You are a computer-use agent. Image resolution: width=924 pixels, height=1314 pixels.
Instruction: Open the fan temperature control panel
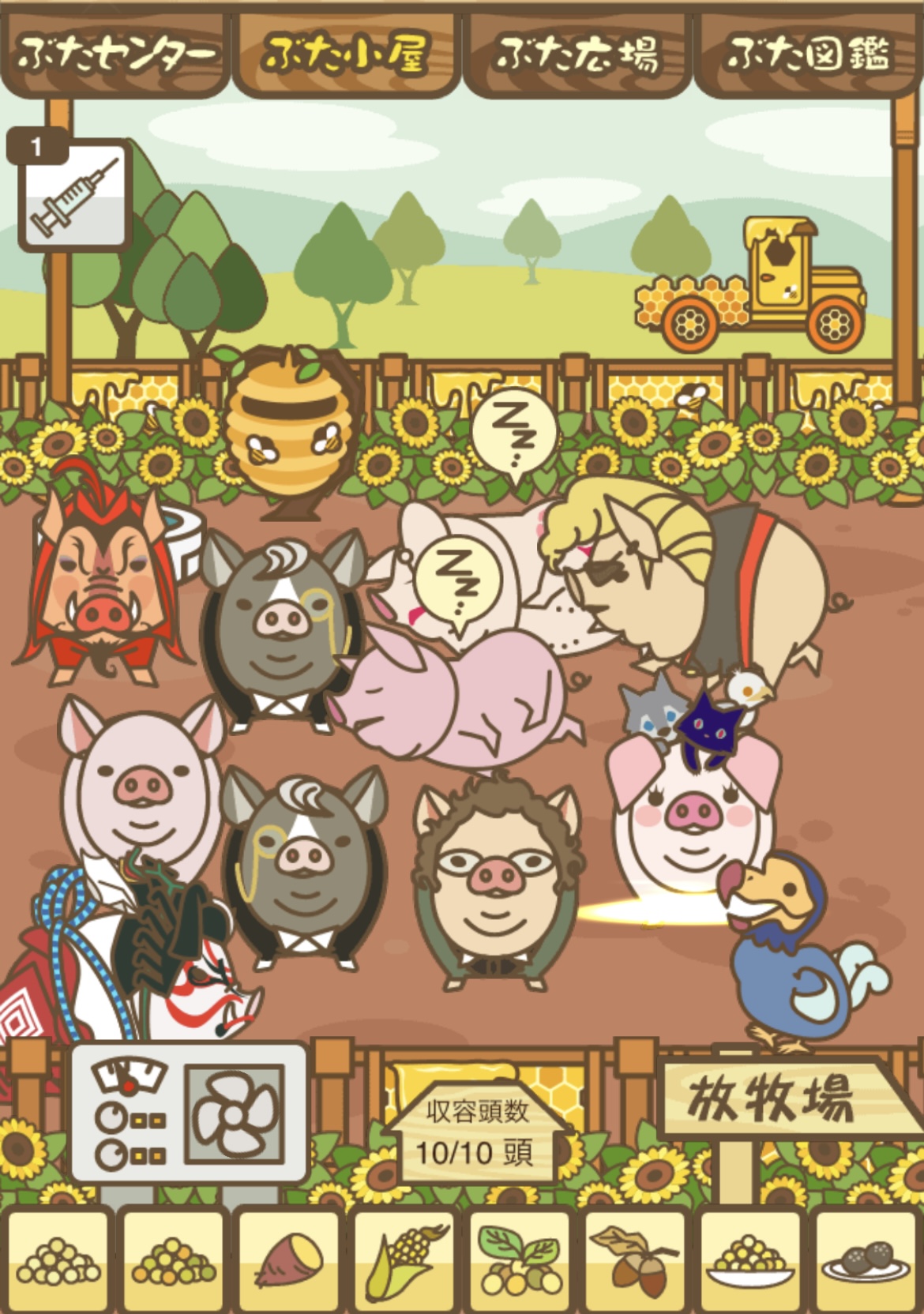[x=188, y=1113]
